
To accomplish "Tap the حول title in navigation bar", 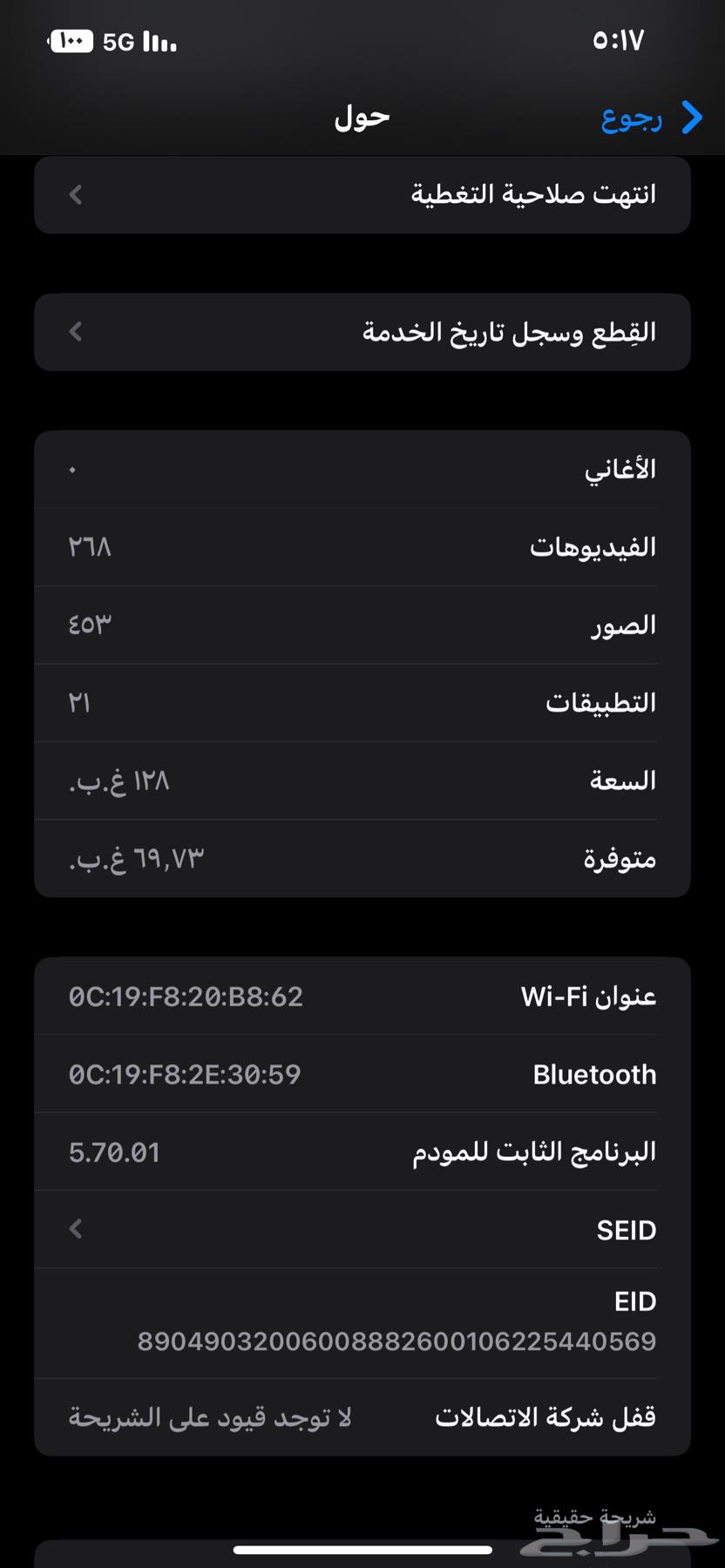I will [362, 116].
